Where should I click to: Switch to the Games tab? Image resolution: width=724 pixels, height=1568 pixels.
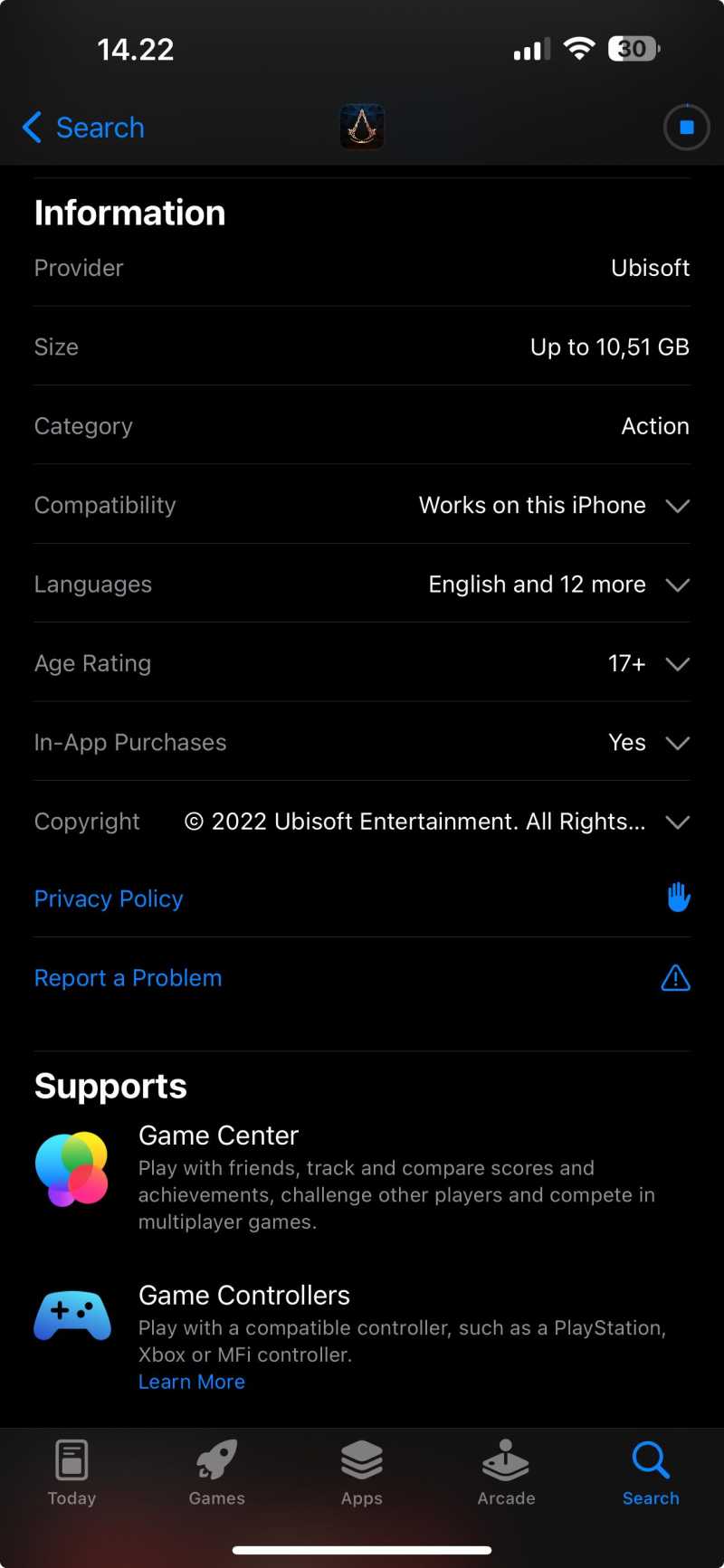pos(217,1472)
